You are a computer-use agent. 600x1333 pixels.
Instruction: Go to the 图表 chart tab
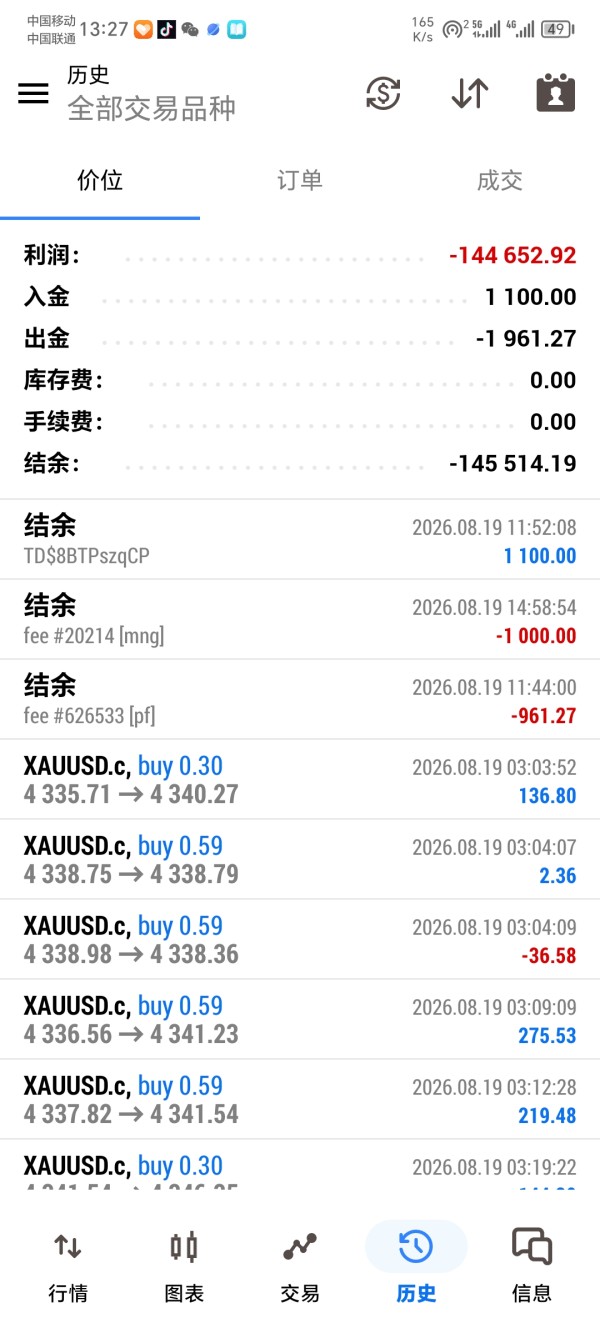[184, 1266]
